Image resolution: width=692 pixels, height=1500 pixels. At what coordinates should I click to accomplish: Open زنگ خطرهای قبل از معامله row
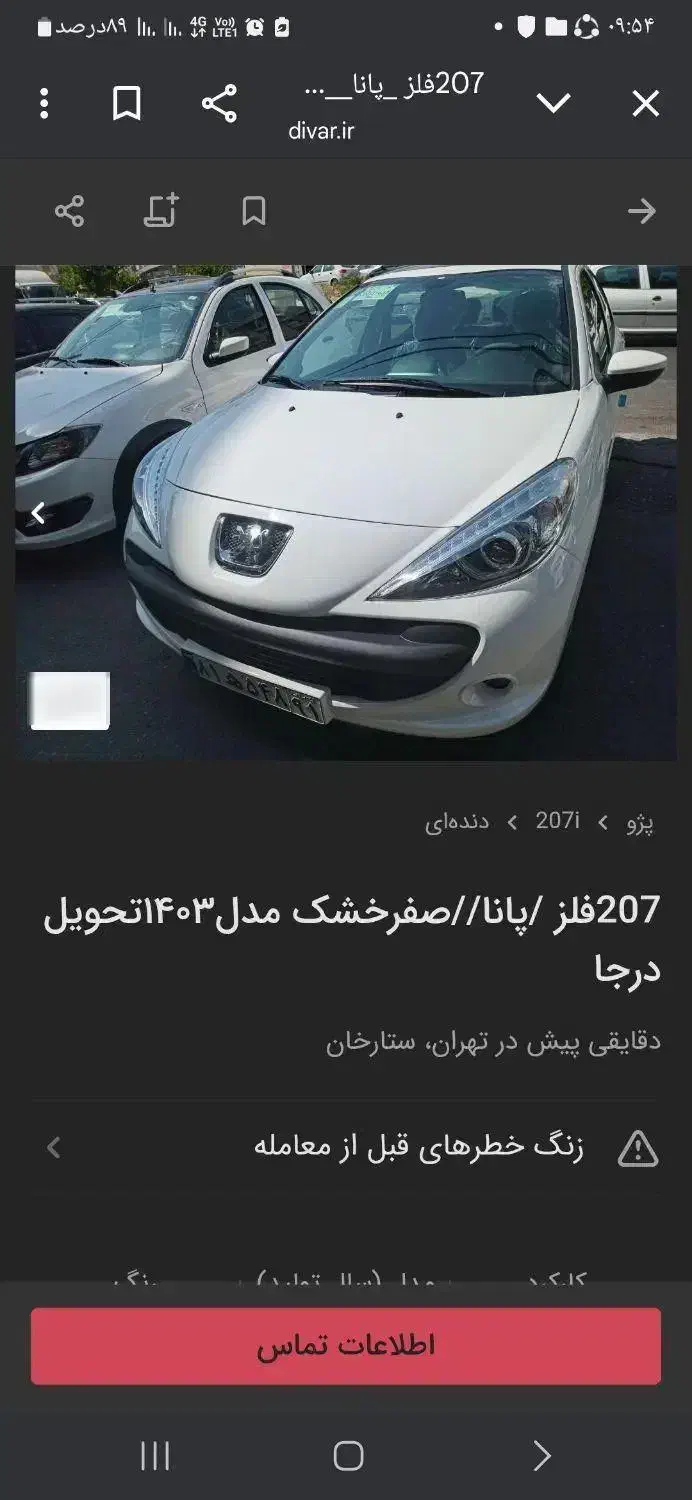pyautogui.click(x=346, y=1147)
